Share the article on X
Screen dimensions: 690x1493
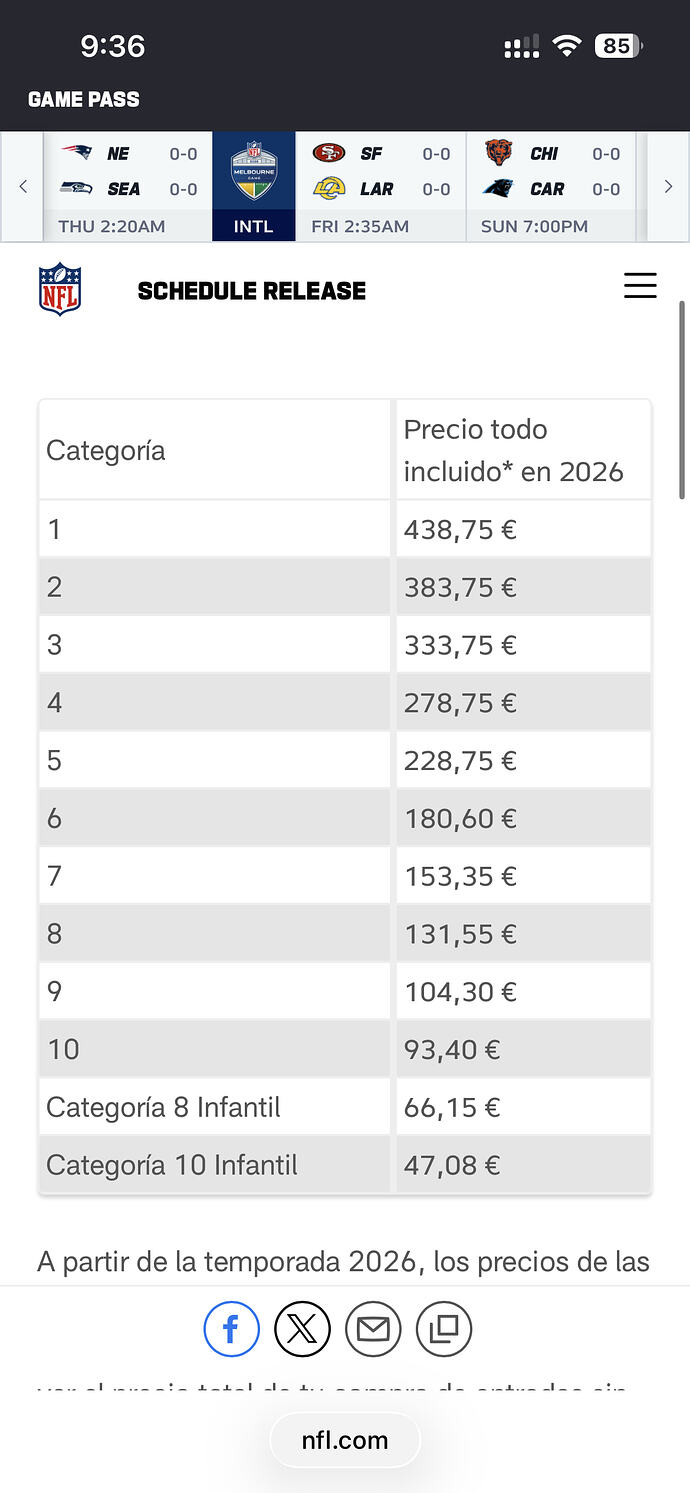pyautogui.click(x=302, y=1329)
